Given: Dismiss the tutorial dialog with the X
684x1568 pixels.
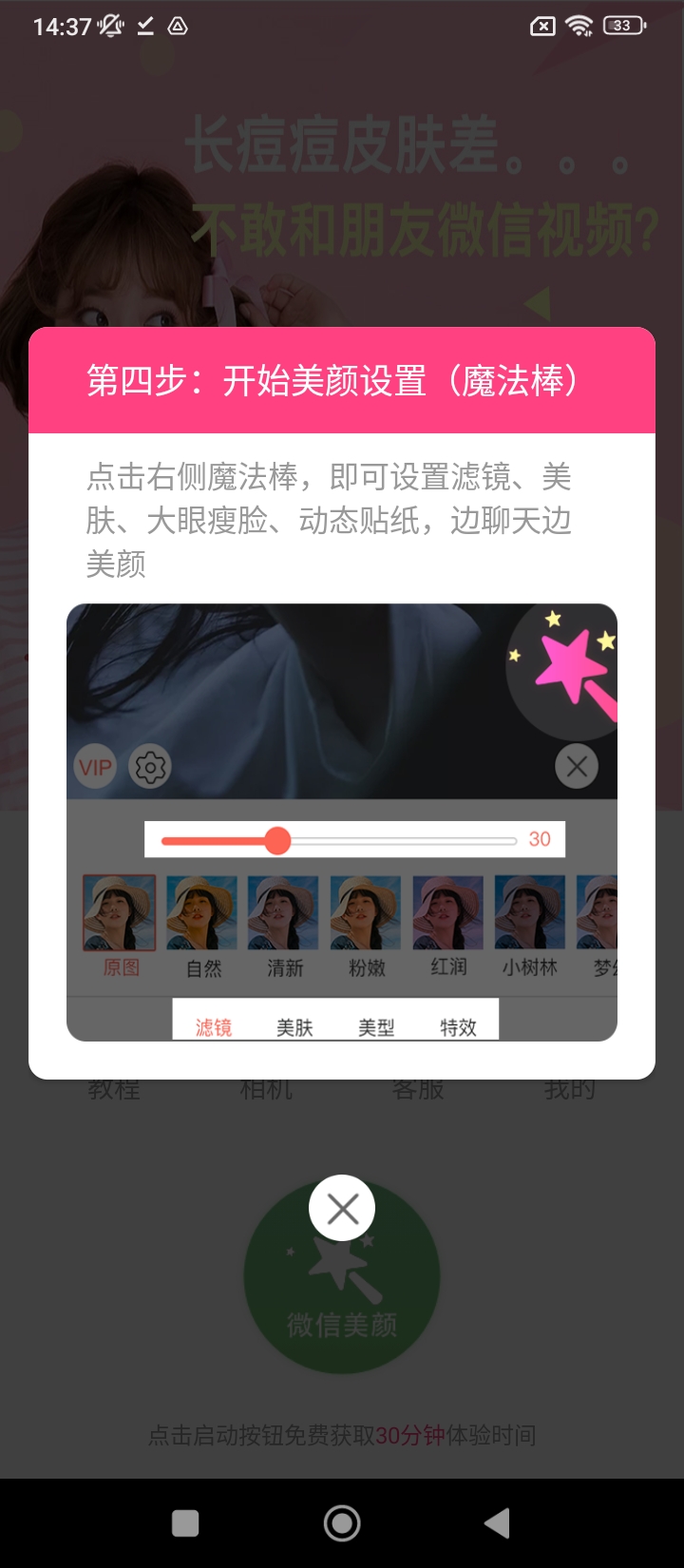Looking at the screenshot, I should pyautogui.click(x=342, y=1208).
